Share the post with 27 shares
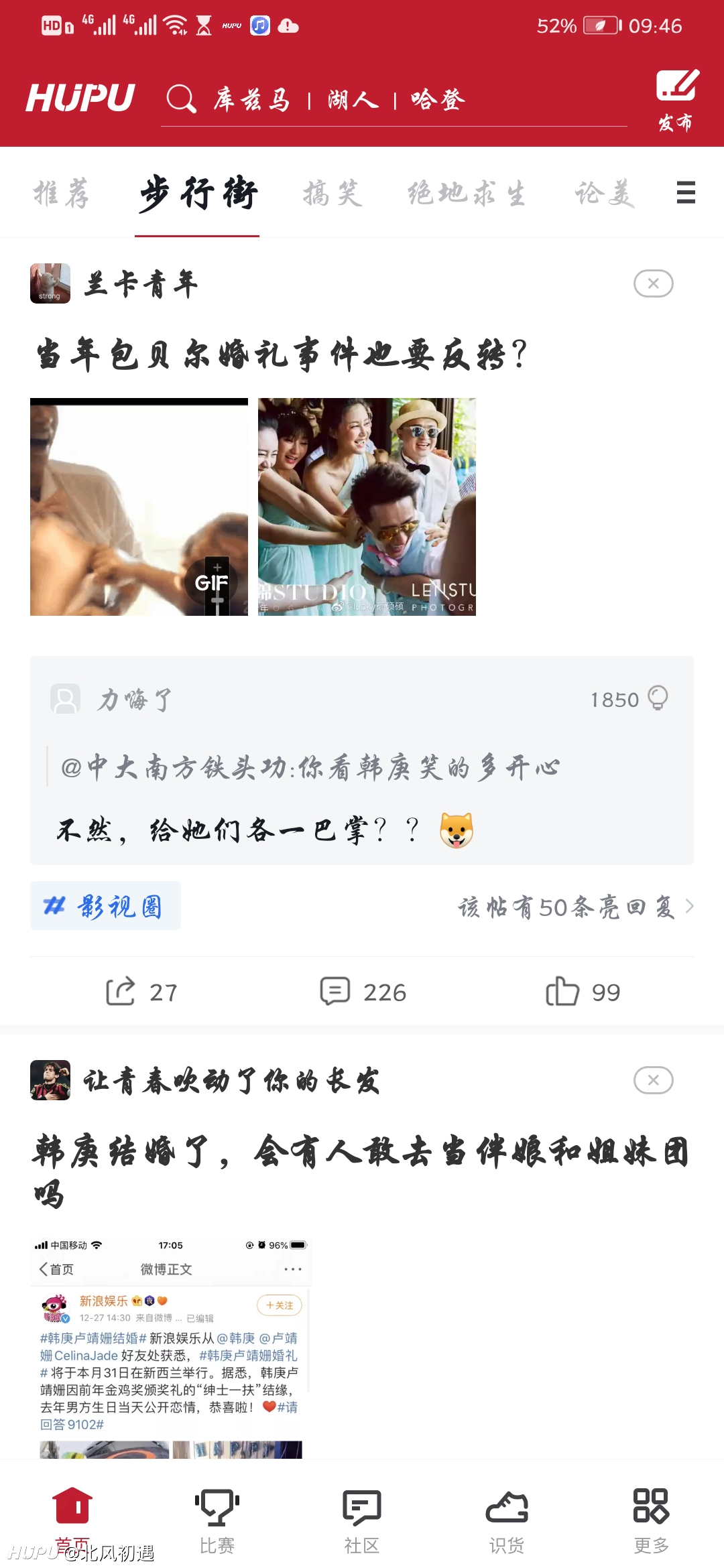 tap(141, 992)
